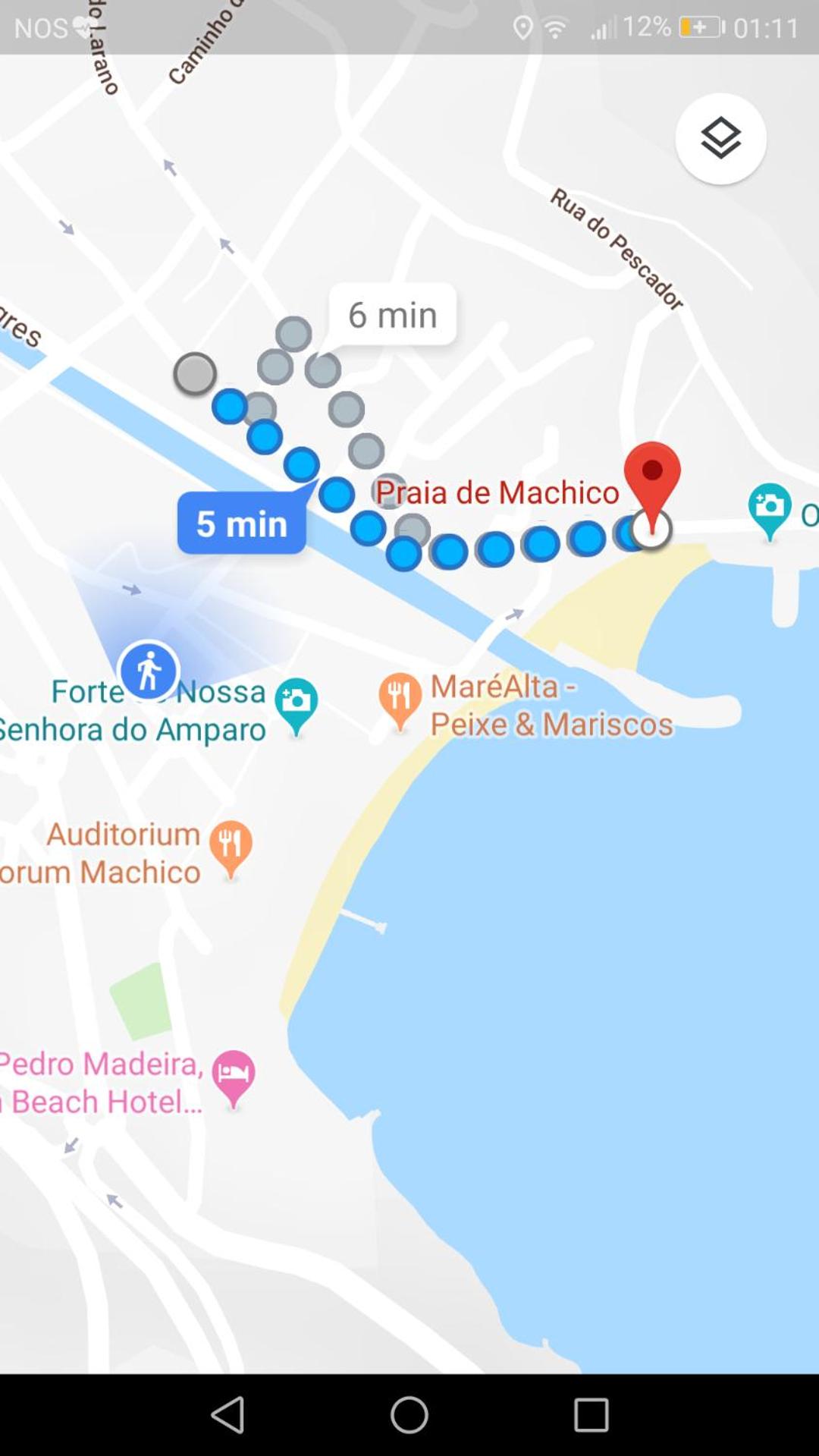Open the map layers button
Viewport: 819px width, 1456px height.
720,139
